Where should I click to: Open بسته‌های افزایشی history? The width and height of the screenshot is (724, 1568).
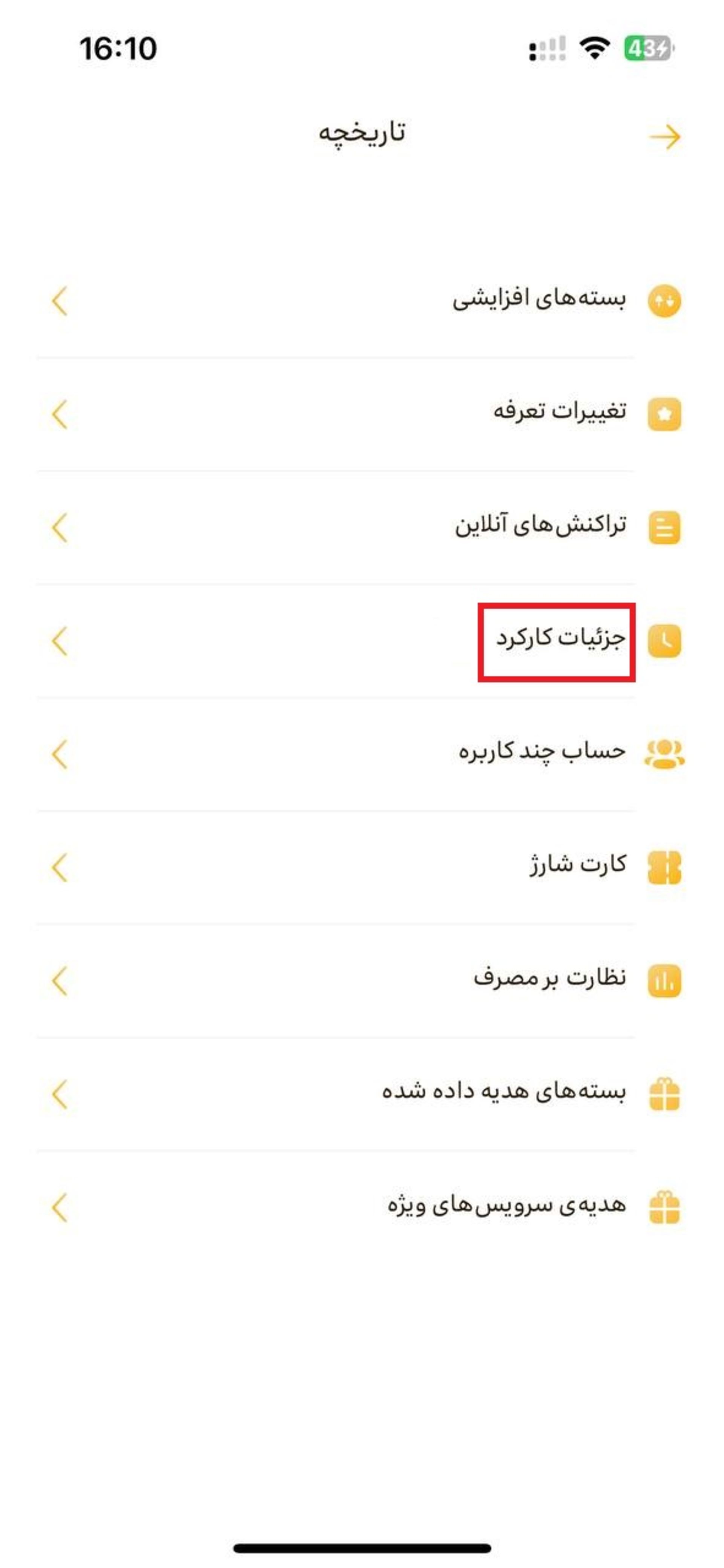[x=539, y=300]
